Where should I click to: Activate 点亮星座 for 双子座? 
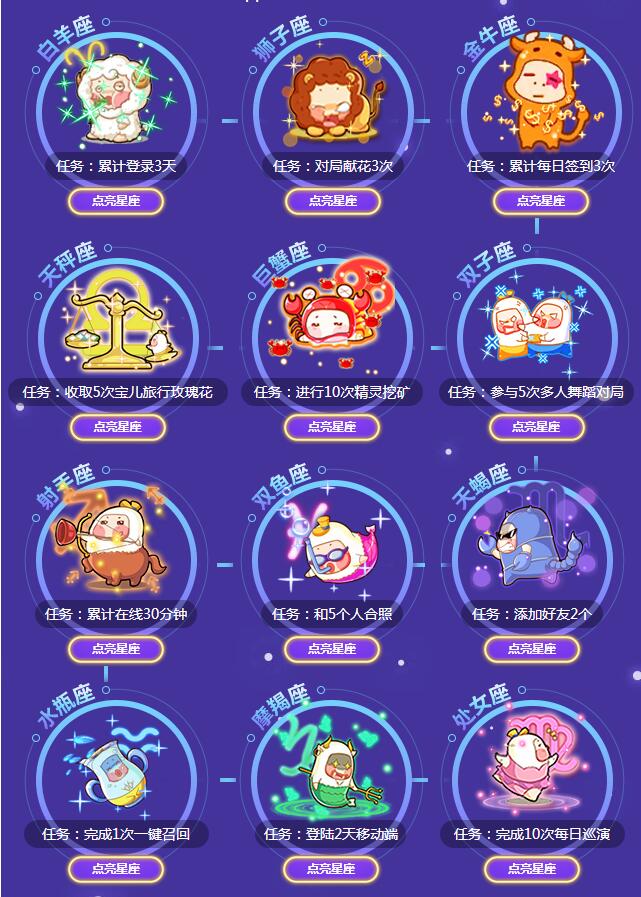point(536,427)
